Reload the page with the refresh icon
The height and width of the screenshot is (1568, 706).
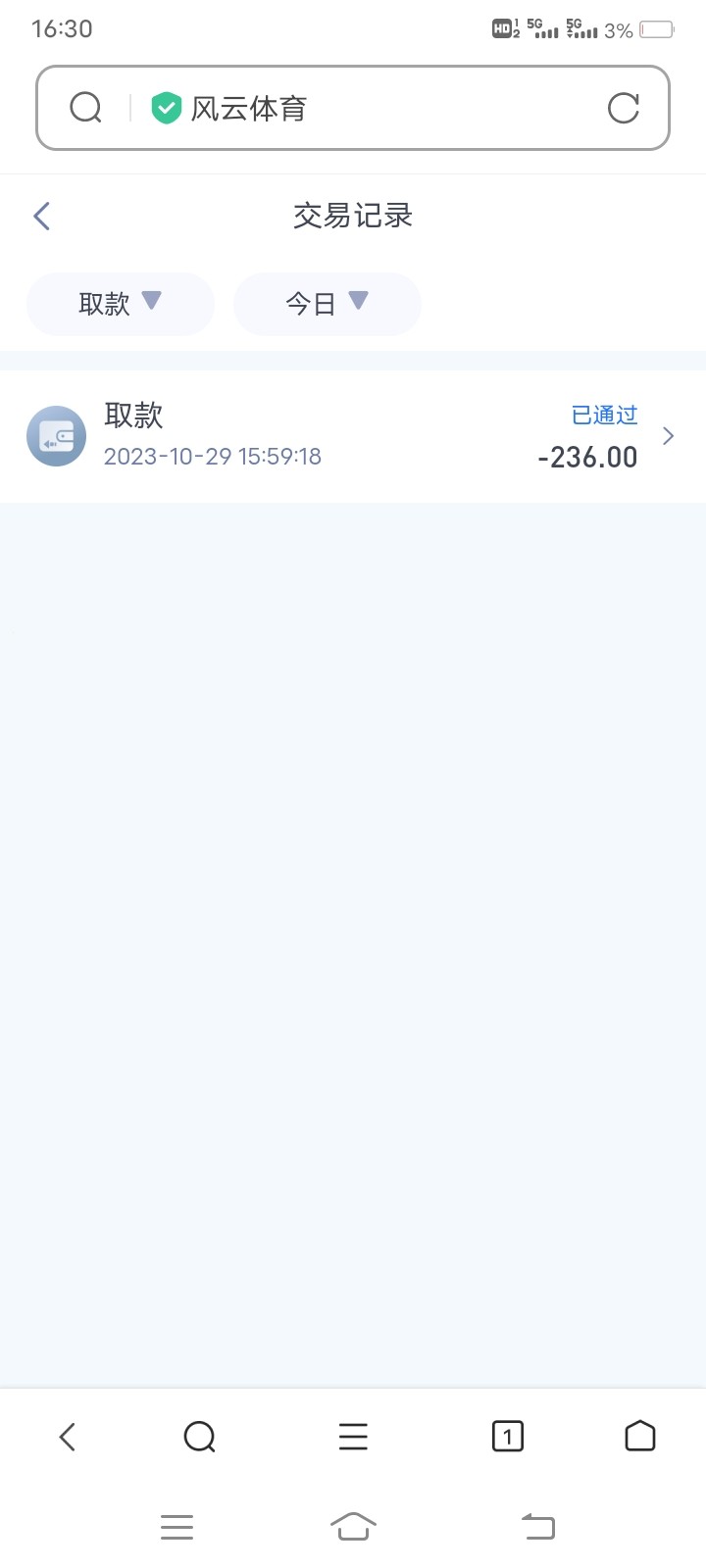coord(623,108)
